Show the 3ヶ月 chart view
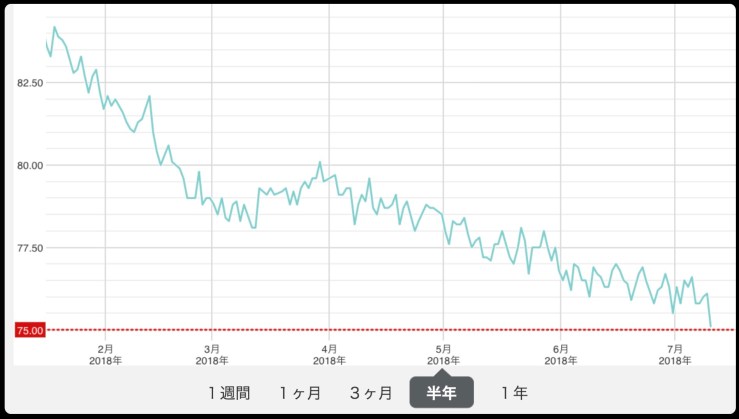Image resolution: width=739 pixels, height=419 pixels. tap(371, 393)
